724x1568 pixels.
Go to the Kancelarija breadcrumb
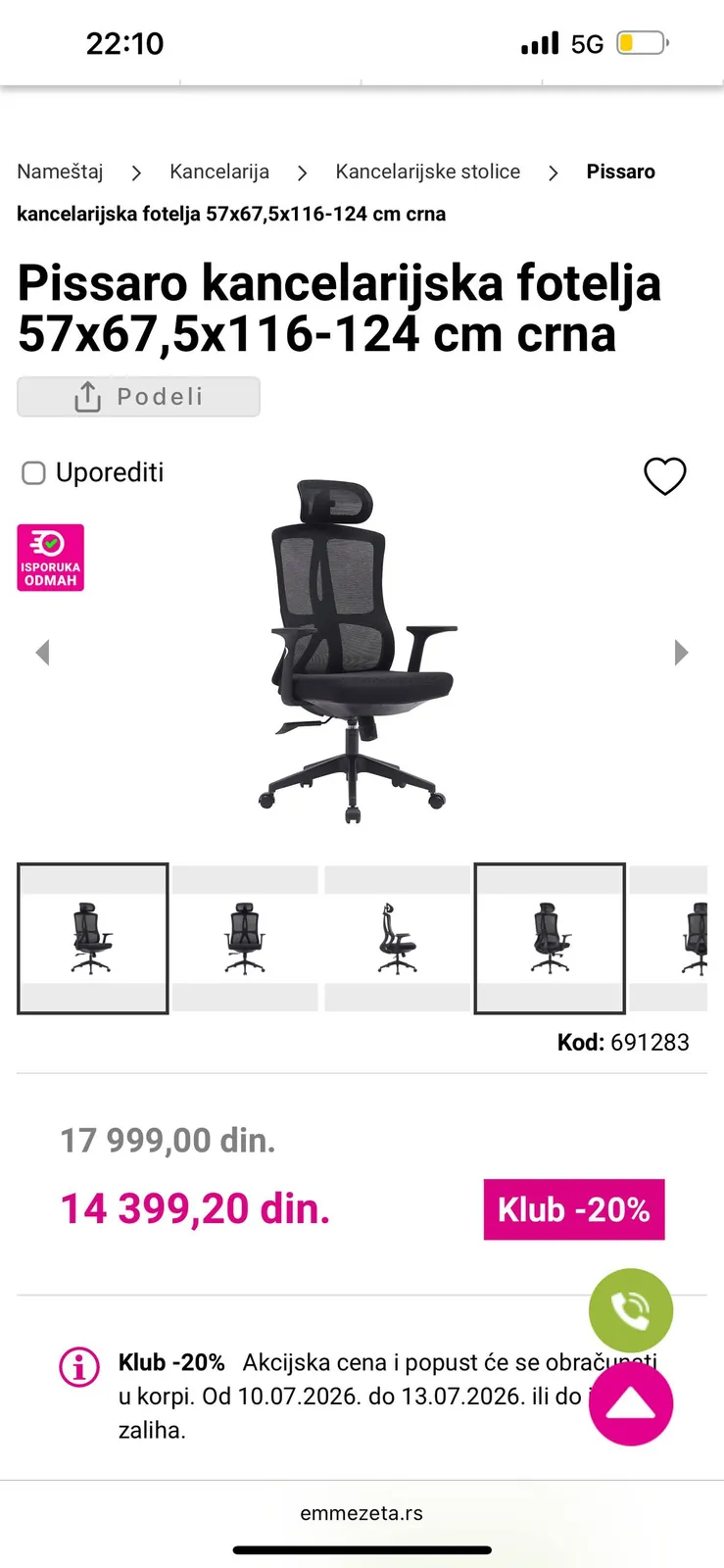[219, 171]
